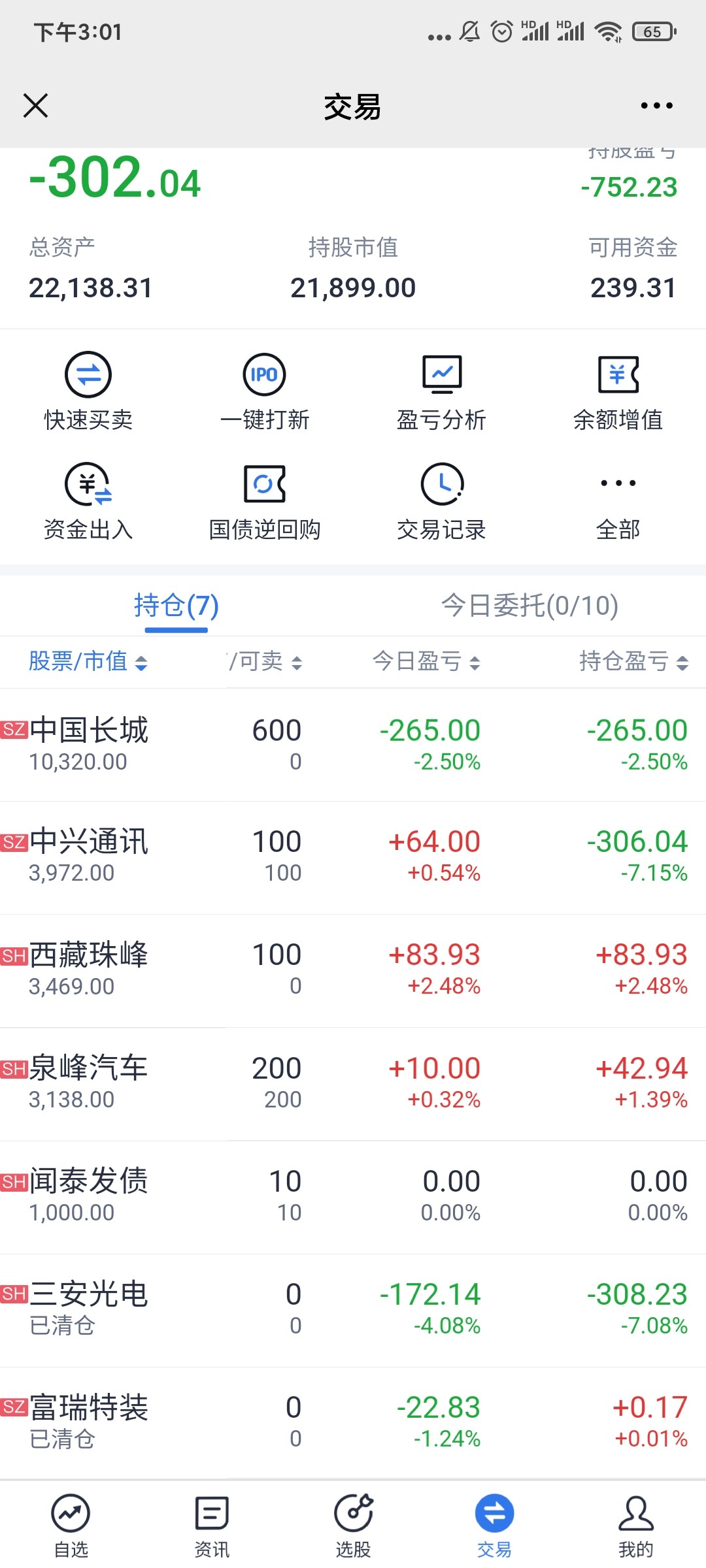This screenshot has width=706, height=1568.
Task: Sort holdings by 今日盈亏
Action: pos(426,661)
